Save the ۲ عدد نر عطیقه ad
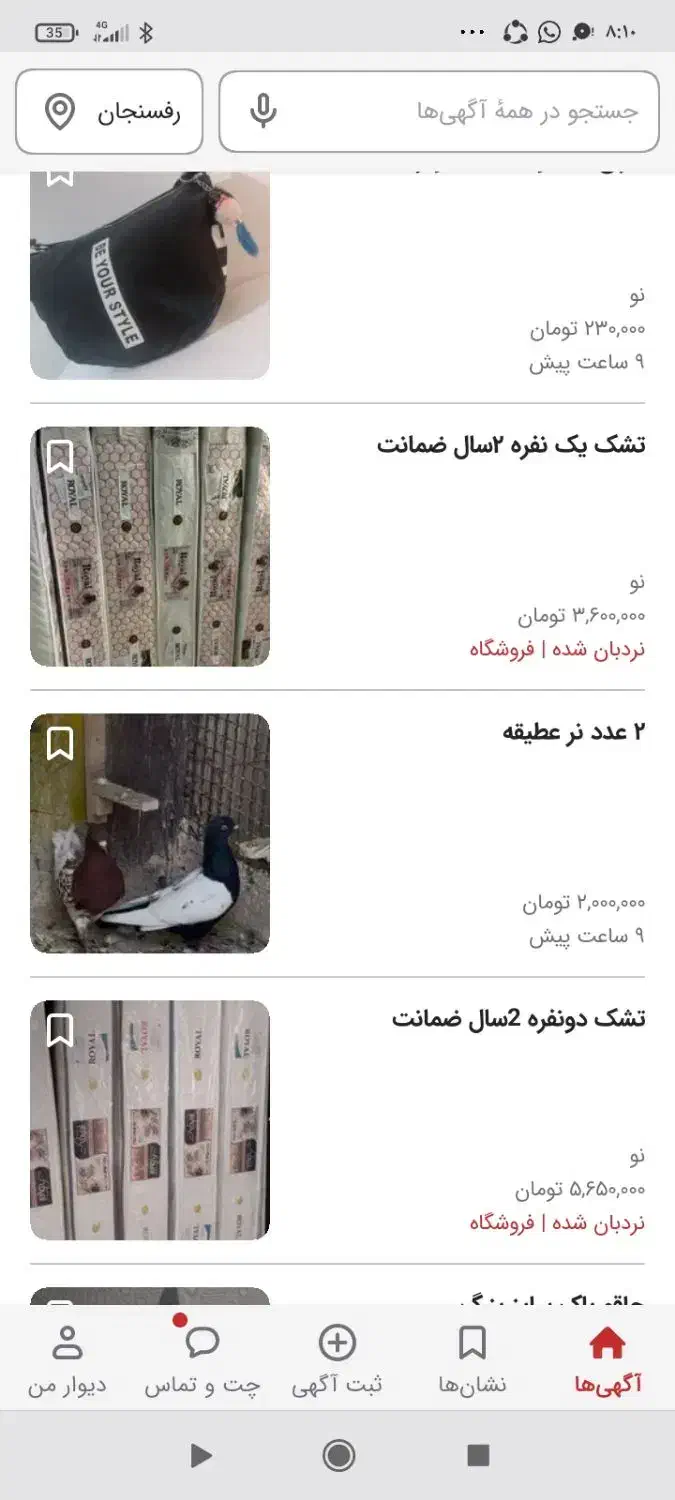 click(60, 743)
